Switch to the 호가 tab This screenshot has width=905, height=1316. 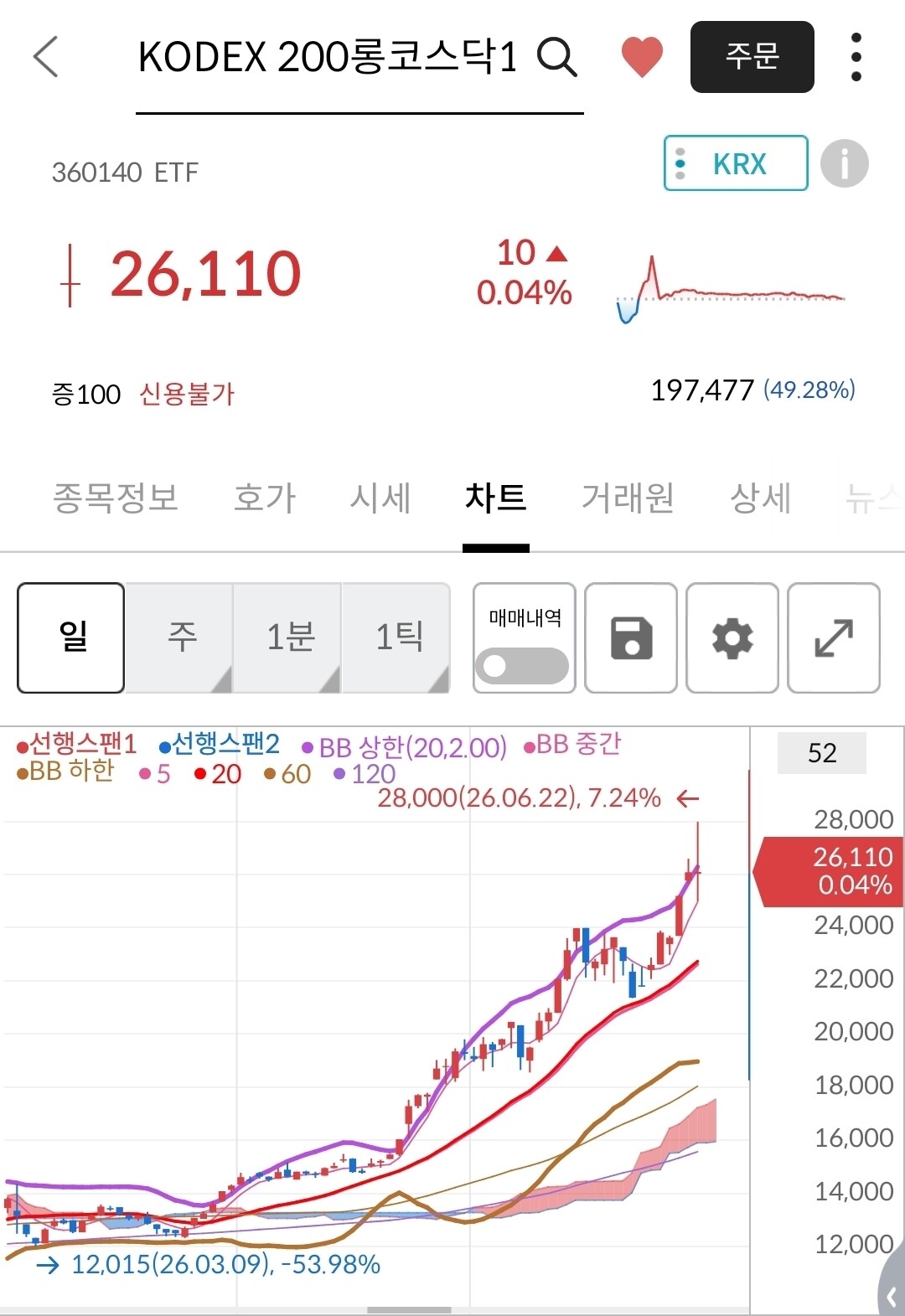[x=265, y=498]
